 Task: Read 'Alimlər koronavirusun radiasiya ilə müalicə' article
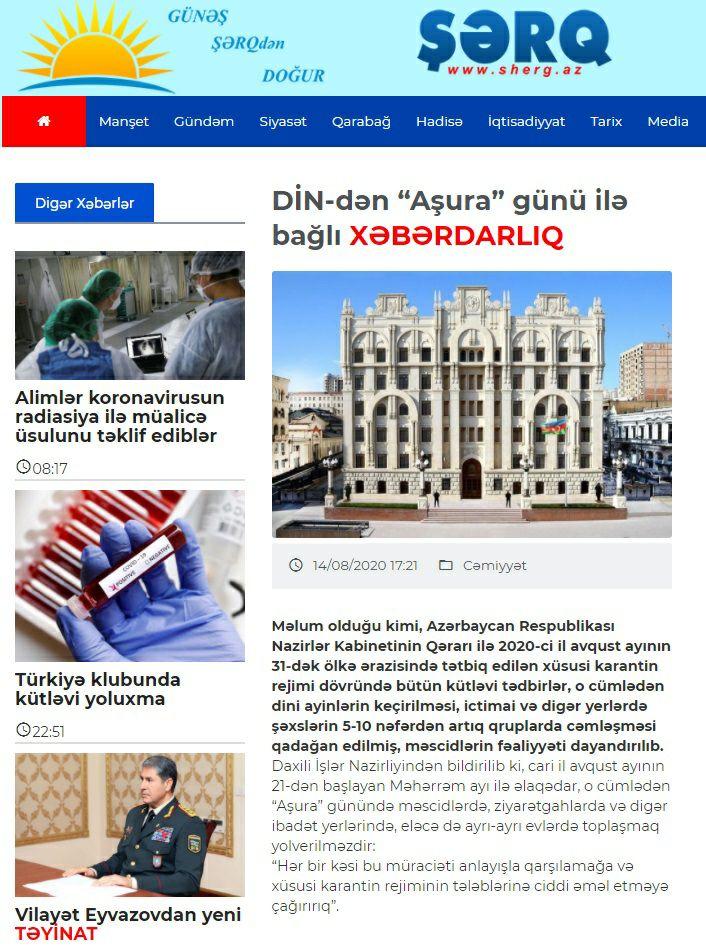coord(119,416)
